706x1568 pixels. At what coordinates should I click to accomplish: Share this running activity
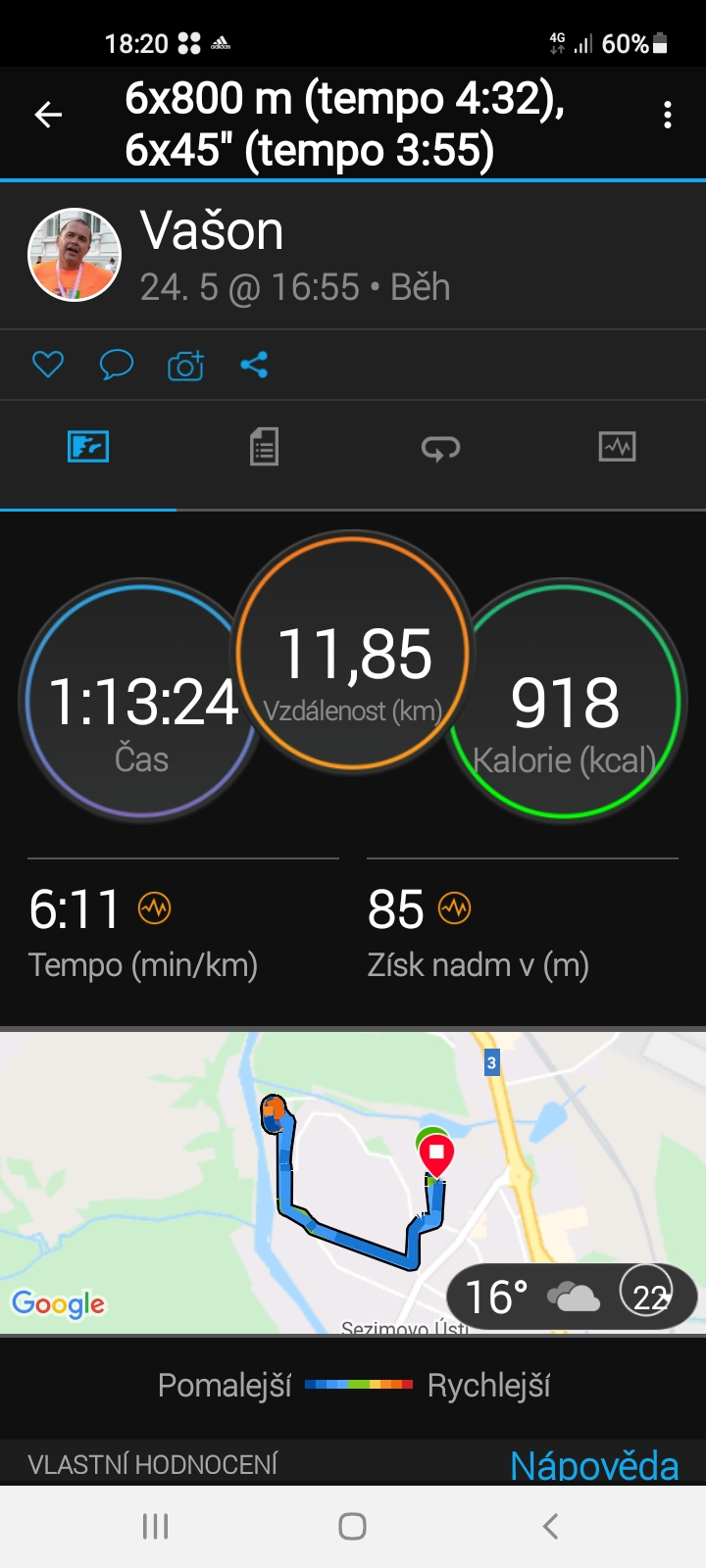click(254, 366)
